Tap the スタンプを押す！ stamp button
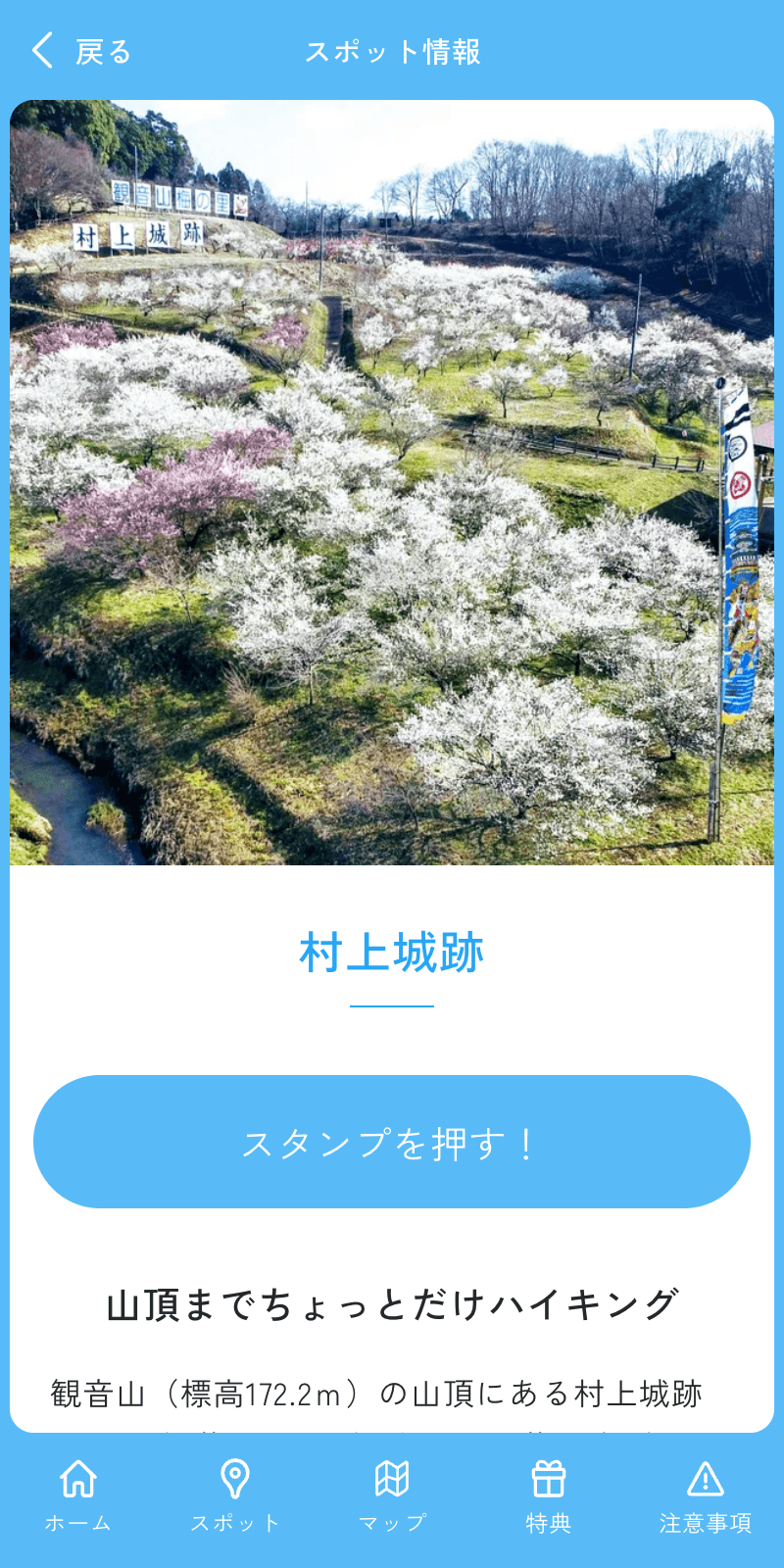784x1568 pixels. [x=392, y=1140]
